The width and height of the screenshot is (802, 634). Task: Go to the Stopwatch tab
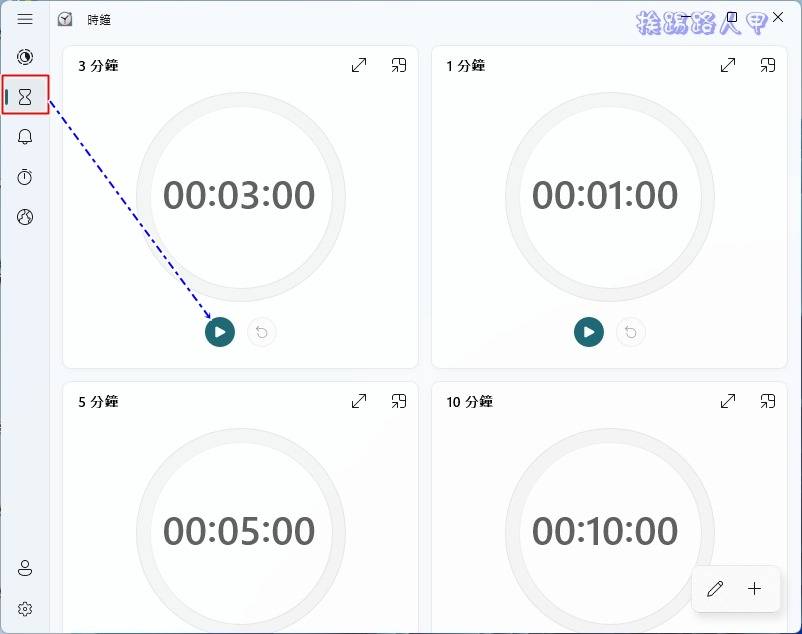(25, 177)
